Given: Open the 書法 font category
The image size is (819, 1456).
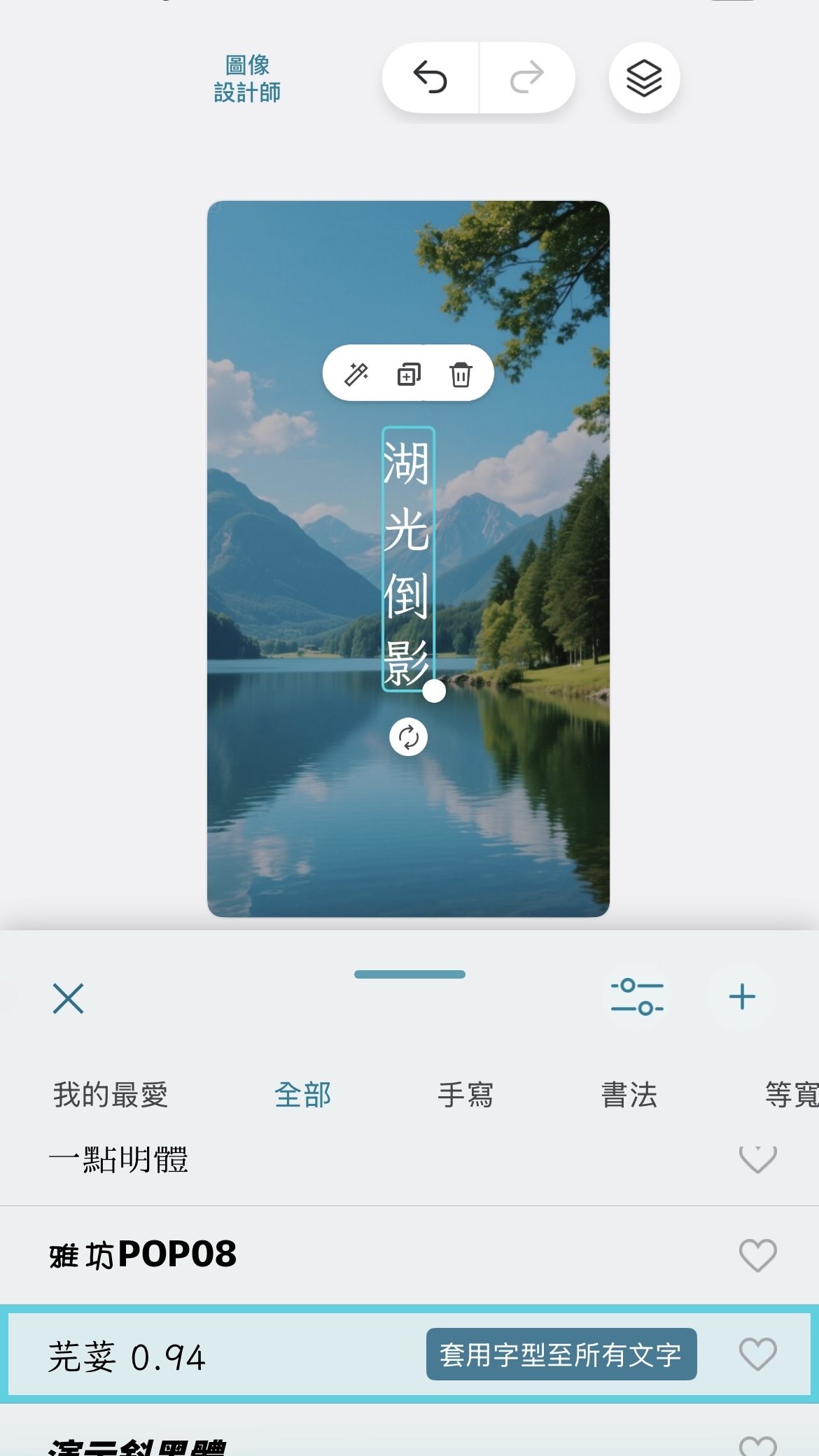Looking at the screenshot, I should [629, 1093].
